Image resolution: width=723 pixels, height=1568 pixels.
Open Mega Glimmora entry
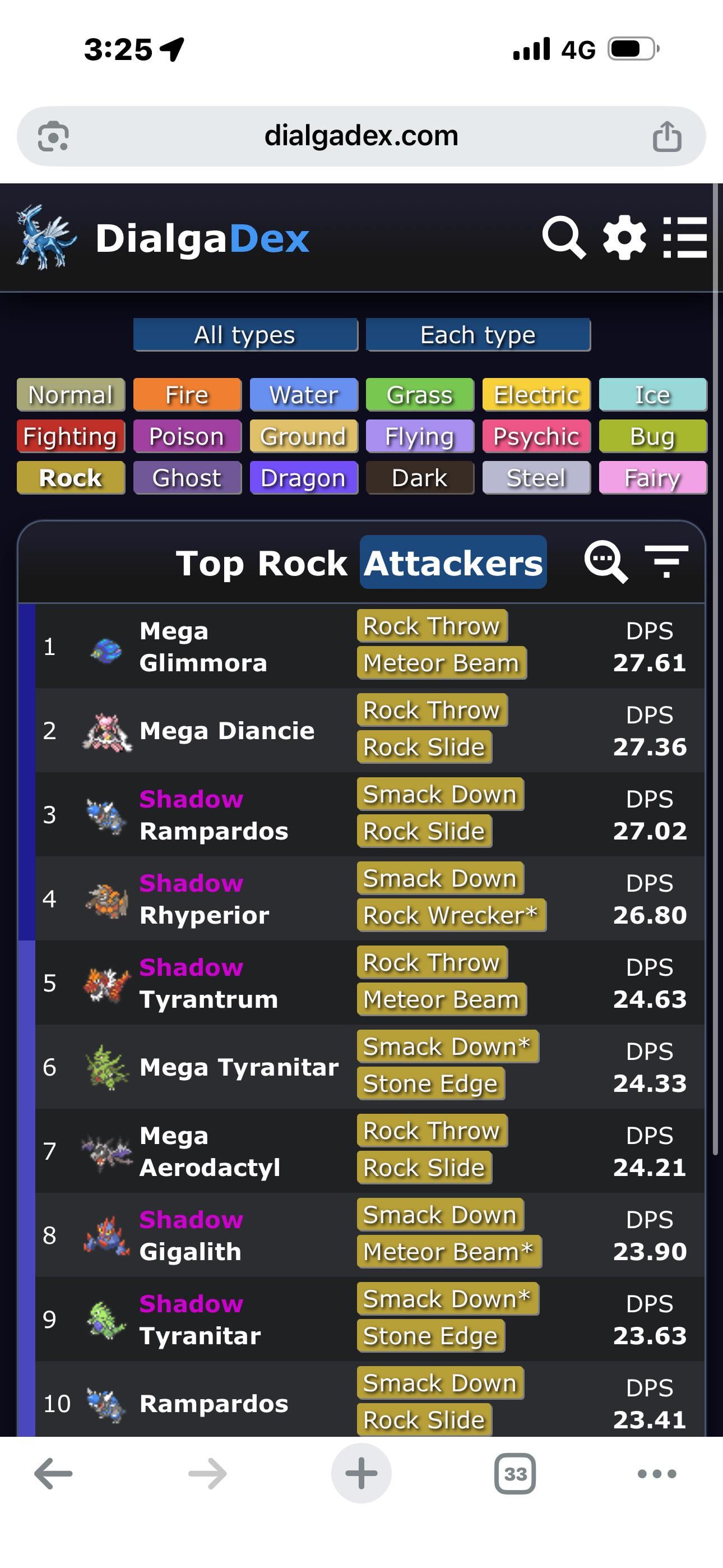coord(203,647)
